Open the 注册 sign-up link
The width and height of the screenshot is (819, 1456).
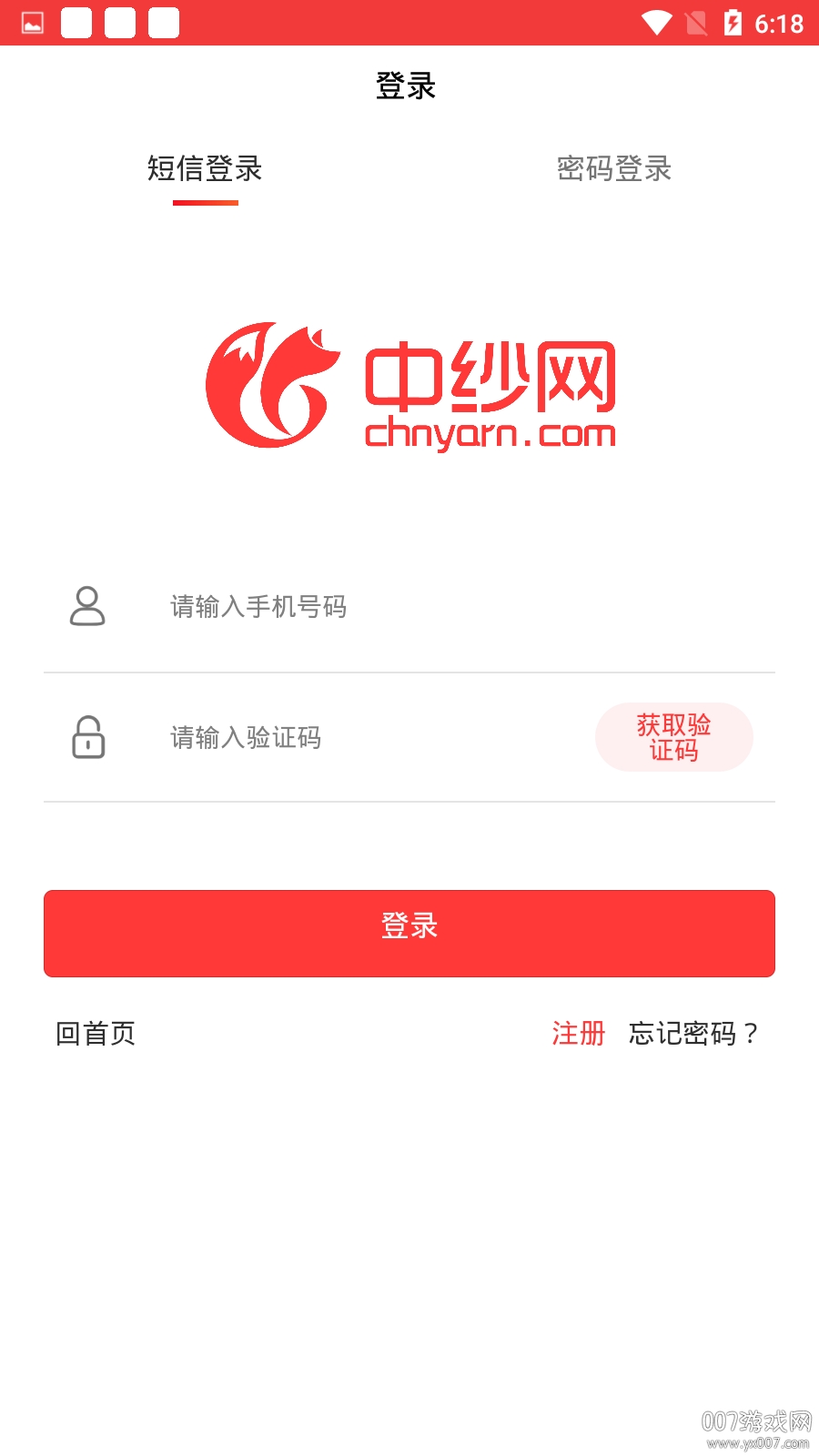579,1034
